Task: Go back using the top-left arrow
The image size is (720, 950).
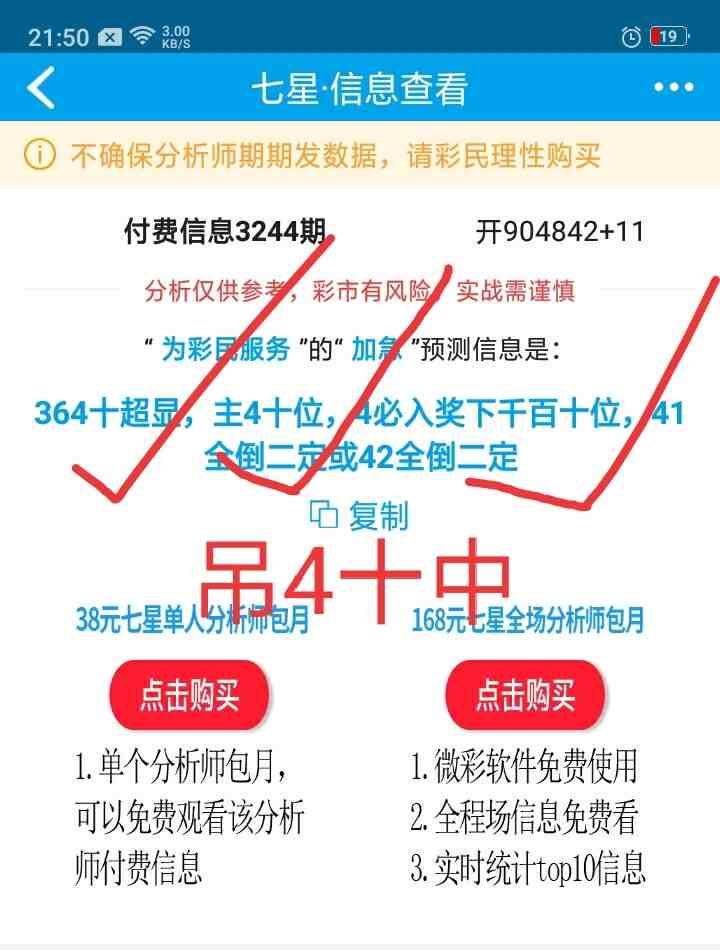Action: (x=42, y=88)
